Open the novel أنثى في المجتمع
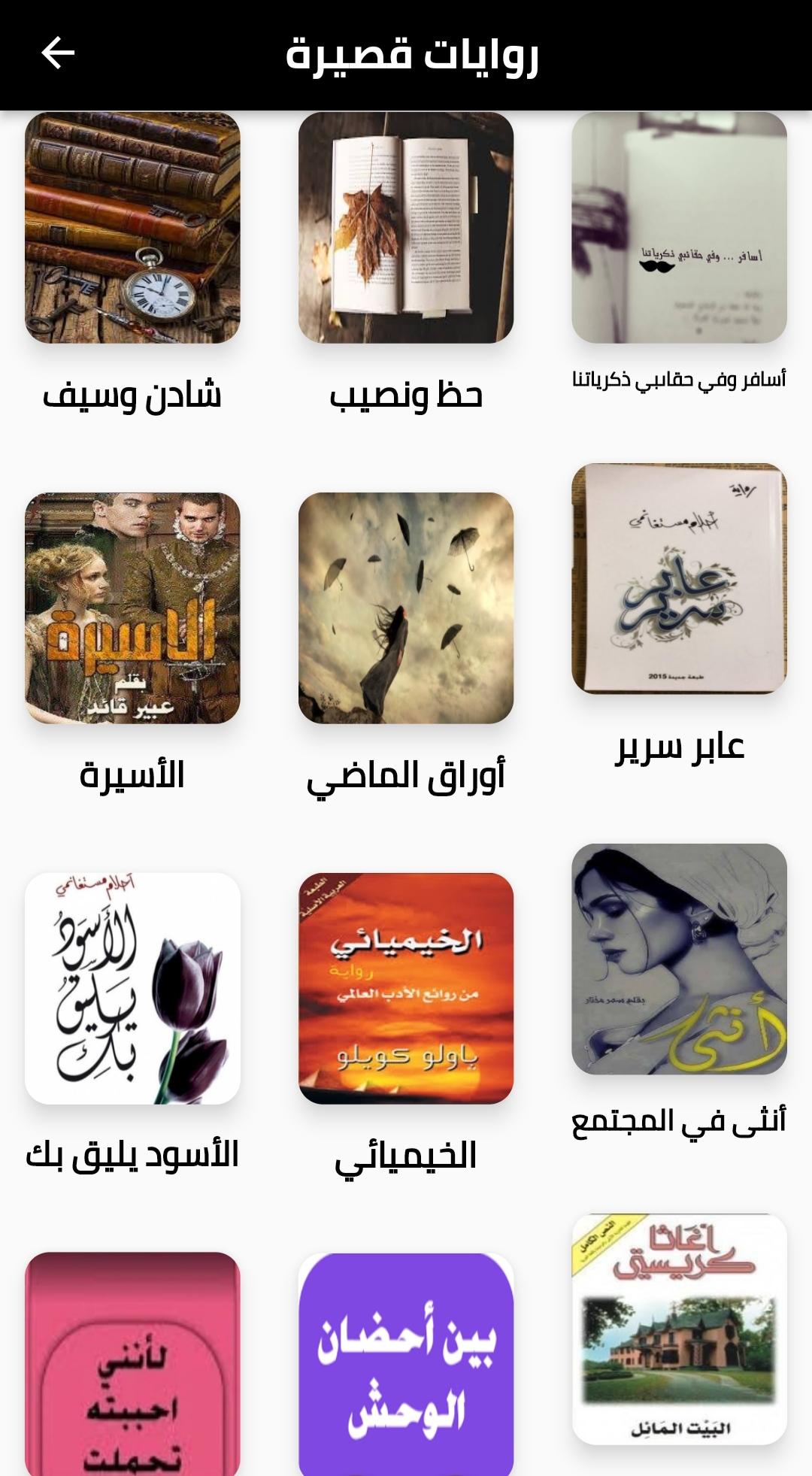This screenshot has width=812, height=1476. [x=679, y=959]
